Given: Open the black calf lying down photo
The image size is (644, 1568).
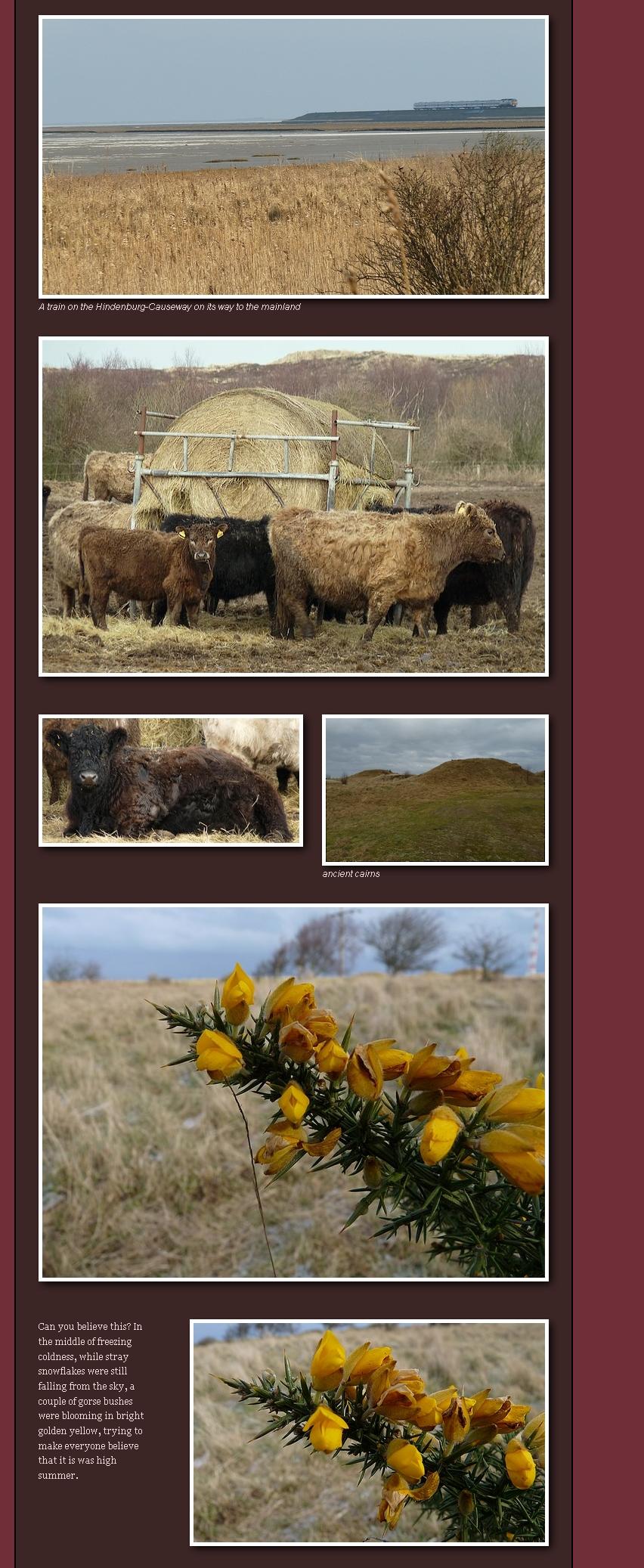Looking at the screenshot, I should [171, 780].
